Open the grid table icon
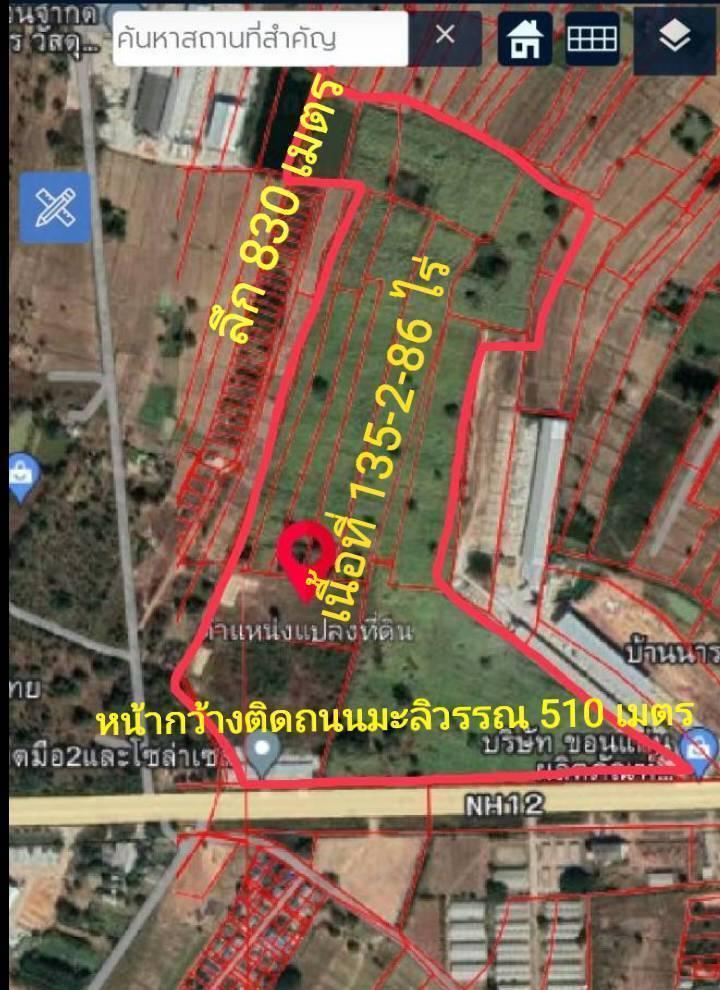This screenshot has width=720, height=990. coord(592,40)
